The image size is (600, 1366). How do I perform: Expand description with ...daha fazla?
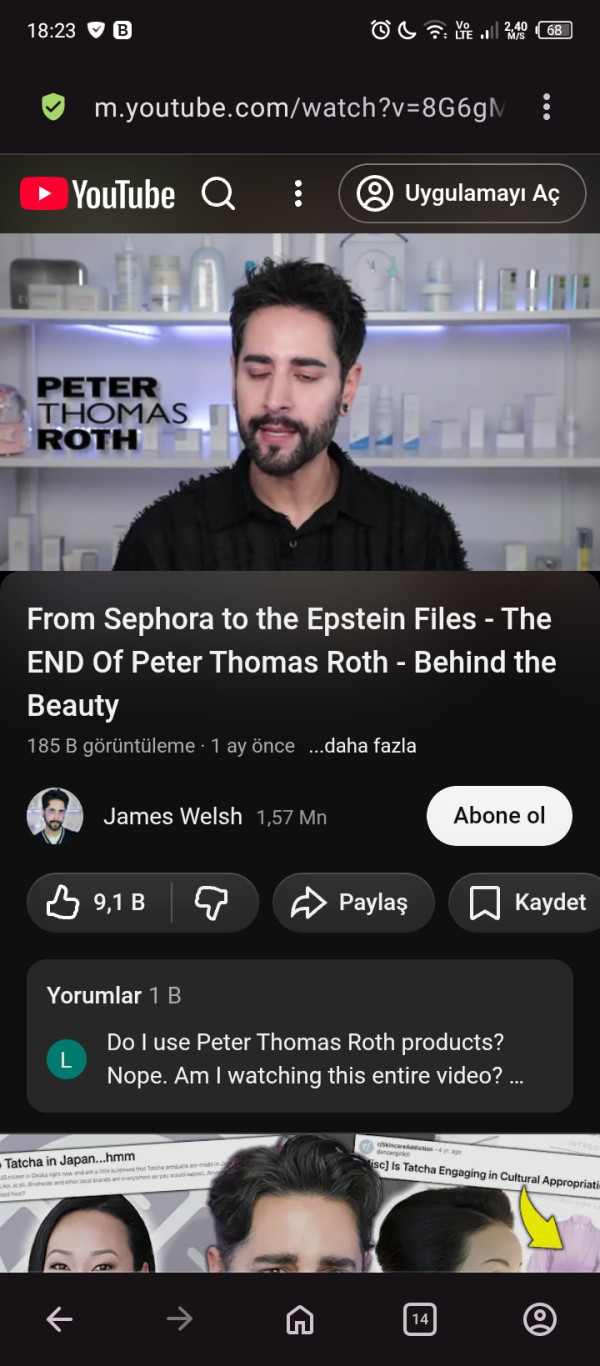click(362, 746)
